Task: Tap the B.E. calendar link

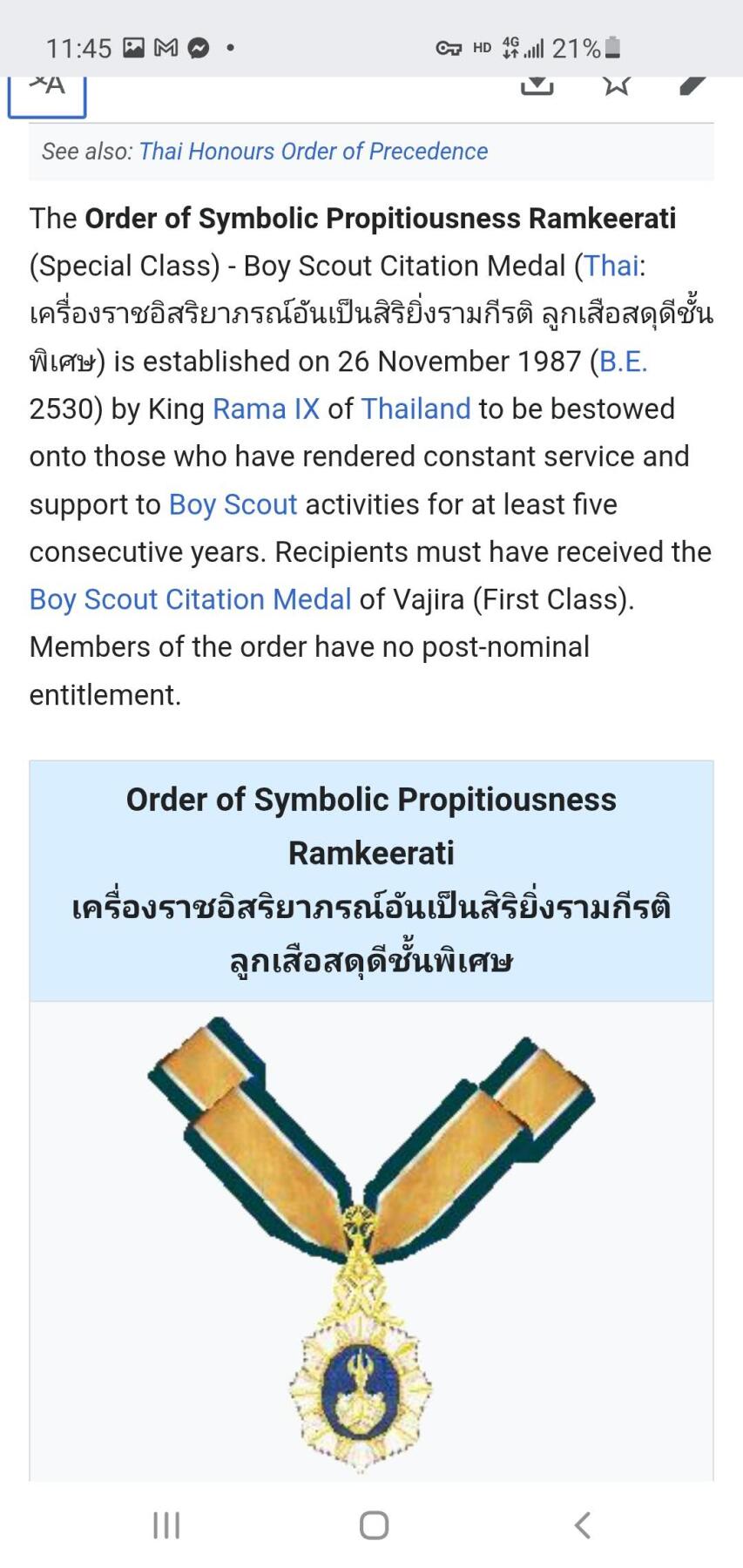Action: coord(623,362)
